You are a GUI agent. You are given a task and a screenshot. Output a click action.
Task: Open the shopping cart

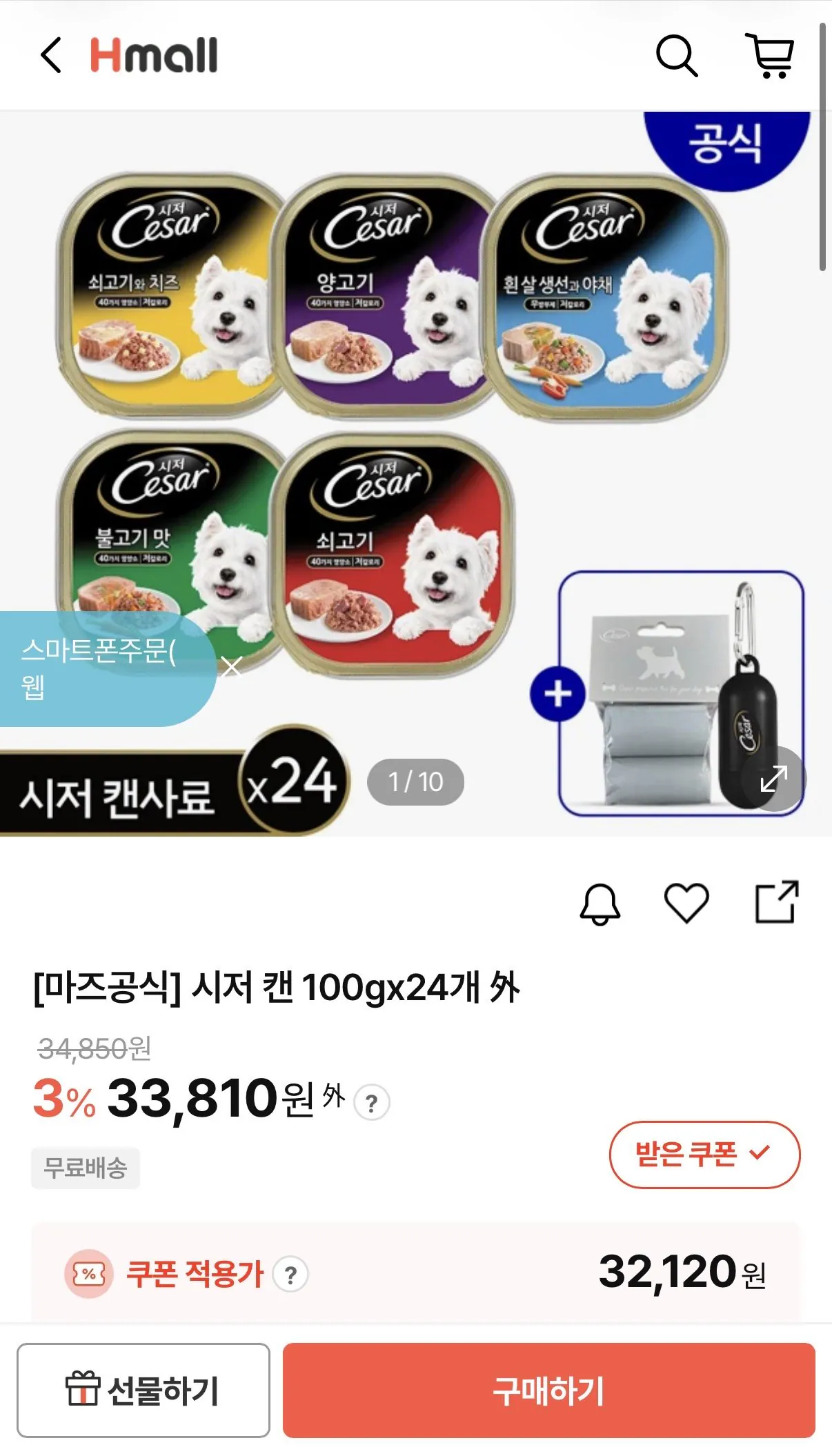point(770,55)
